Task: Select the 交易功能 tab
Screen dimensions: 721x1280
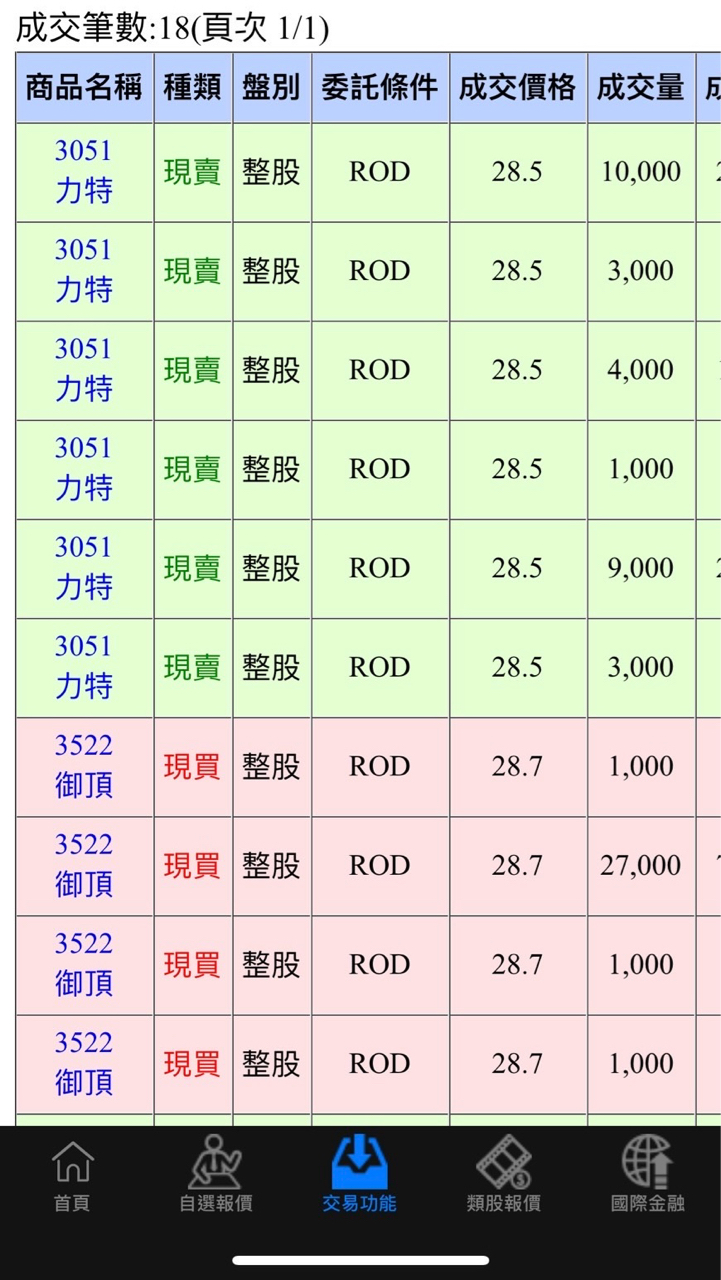Action: coord(359,1174)
